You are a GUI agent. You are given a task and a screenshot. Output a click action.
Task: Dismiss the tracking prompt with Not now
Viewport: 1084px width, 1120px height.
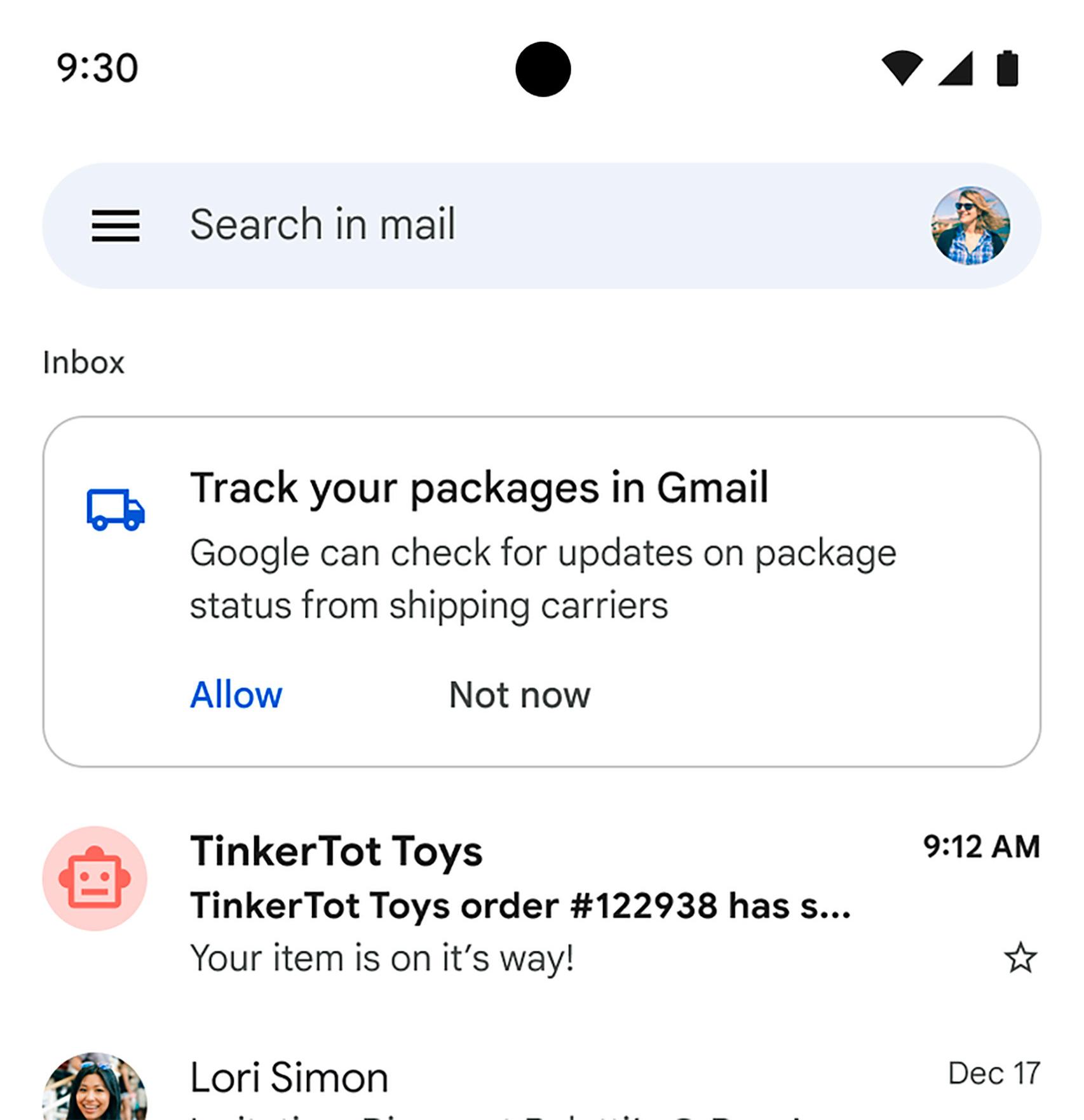coord(520,696)
